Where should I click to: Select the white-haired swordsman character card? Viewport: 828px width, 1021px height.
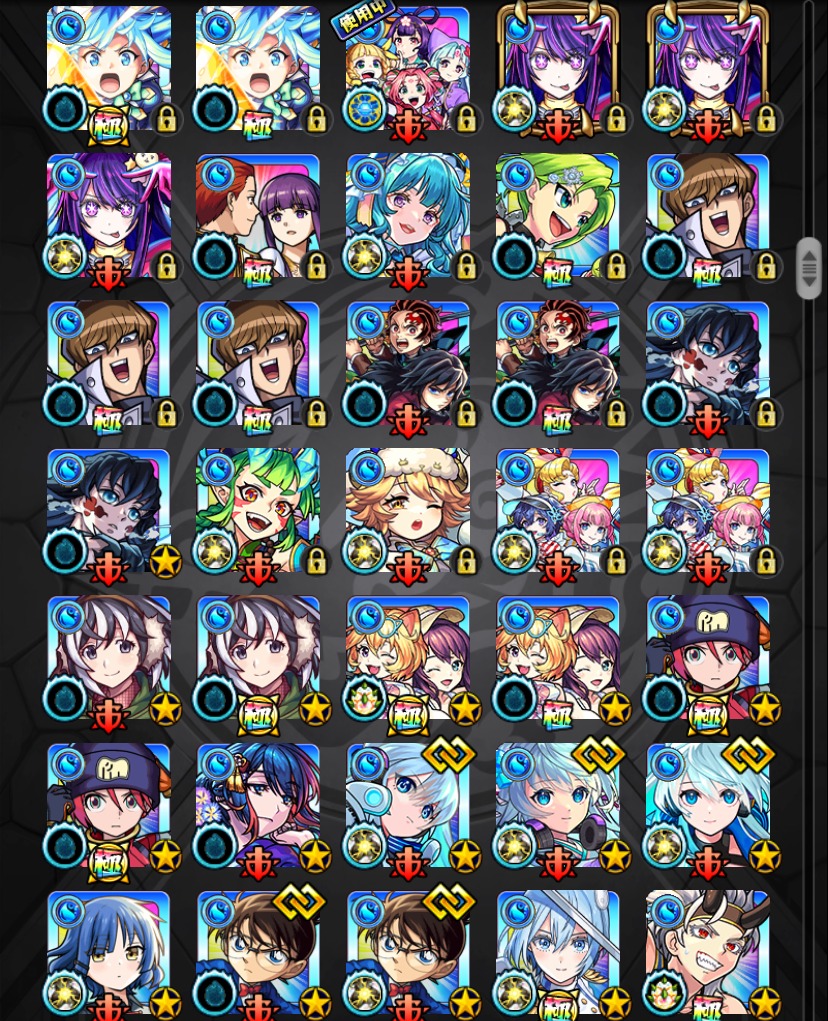pos(558,952)
